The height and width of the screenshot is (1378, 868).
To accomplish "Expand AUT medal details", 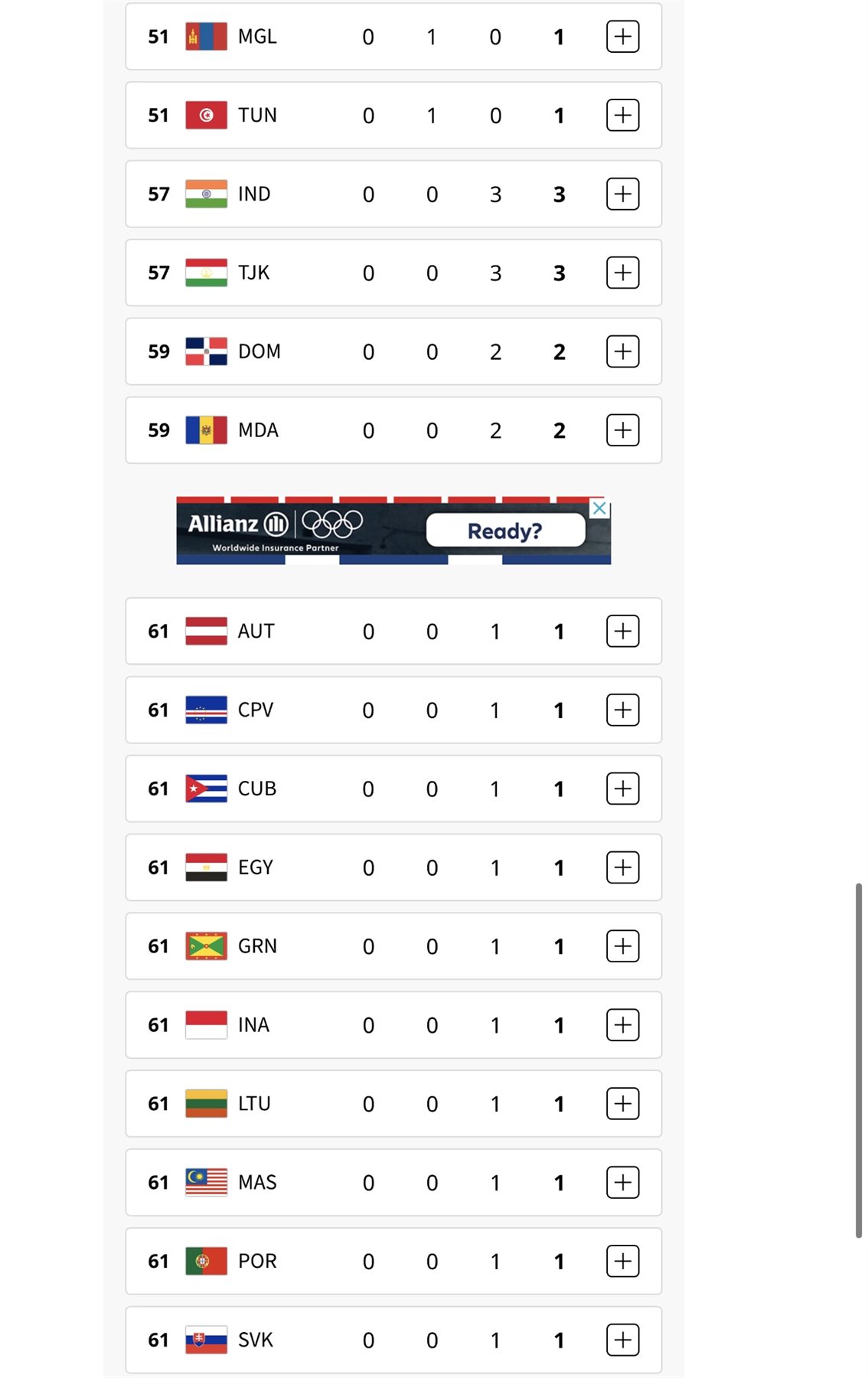I will pyautogui.click(x=622, y=632).
